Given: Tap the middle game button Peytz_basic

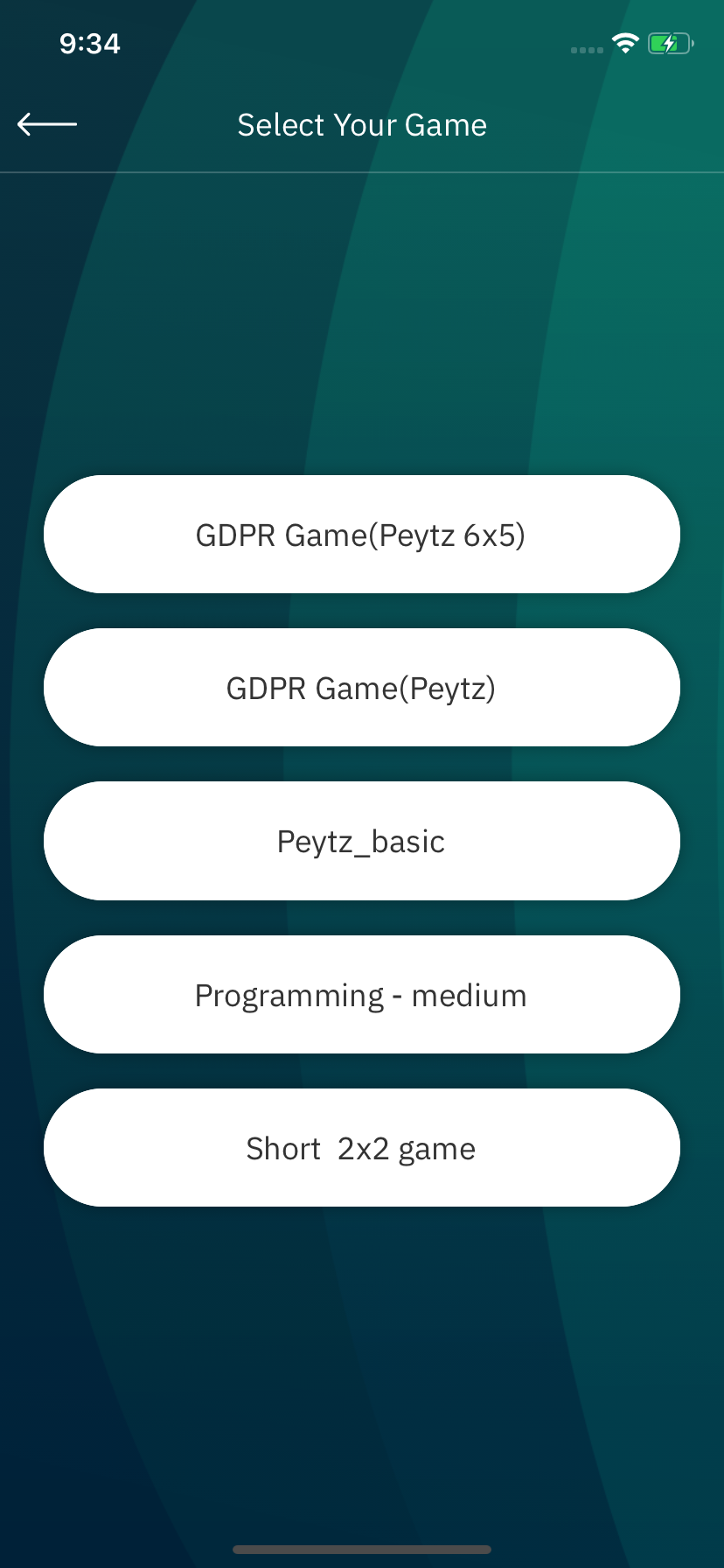Looking at the screenshot, I should click(361, 841).
